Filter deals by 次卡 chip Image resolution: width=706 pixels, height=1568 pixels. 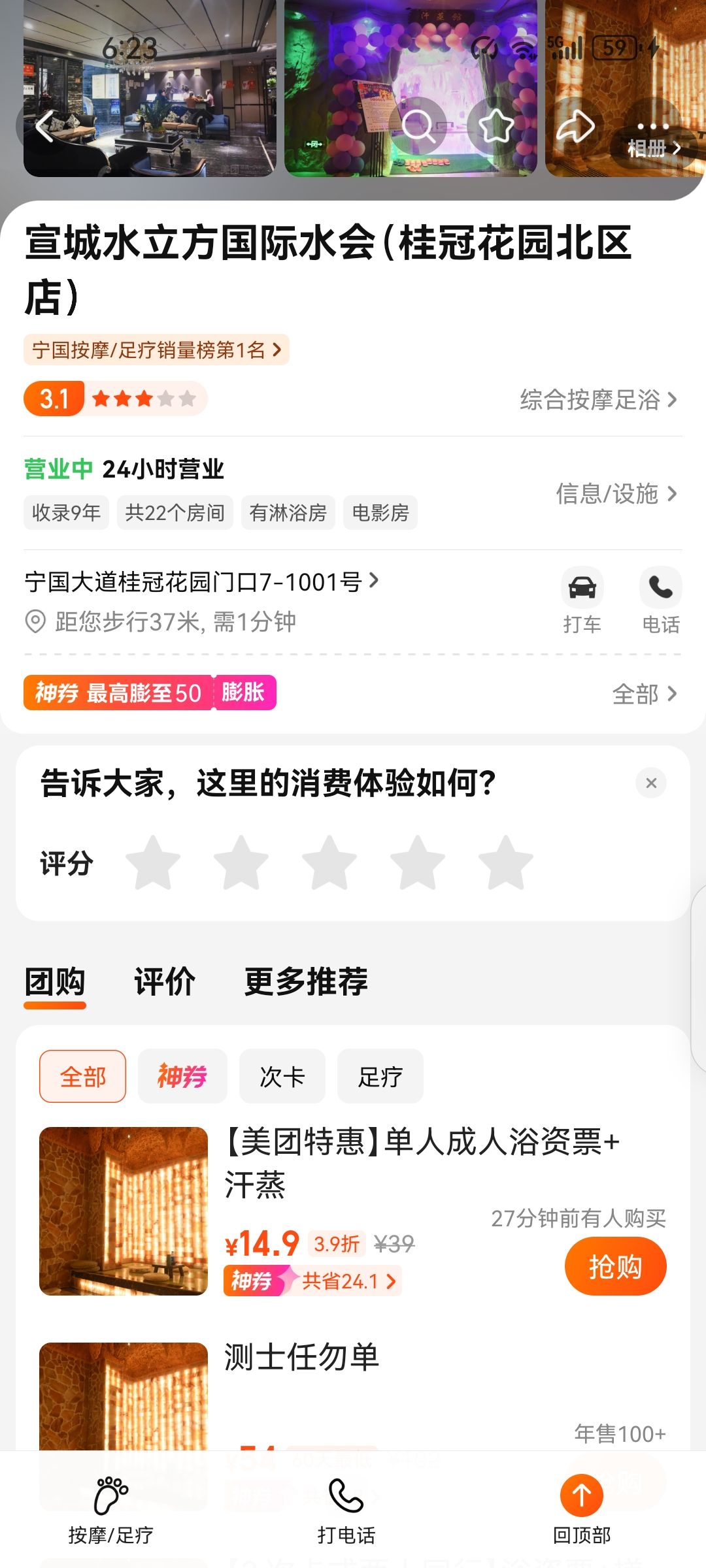282,1076
